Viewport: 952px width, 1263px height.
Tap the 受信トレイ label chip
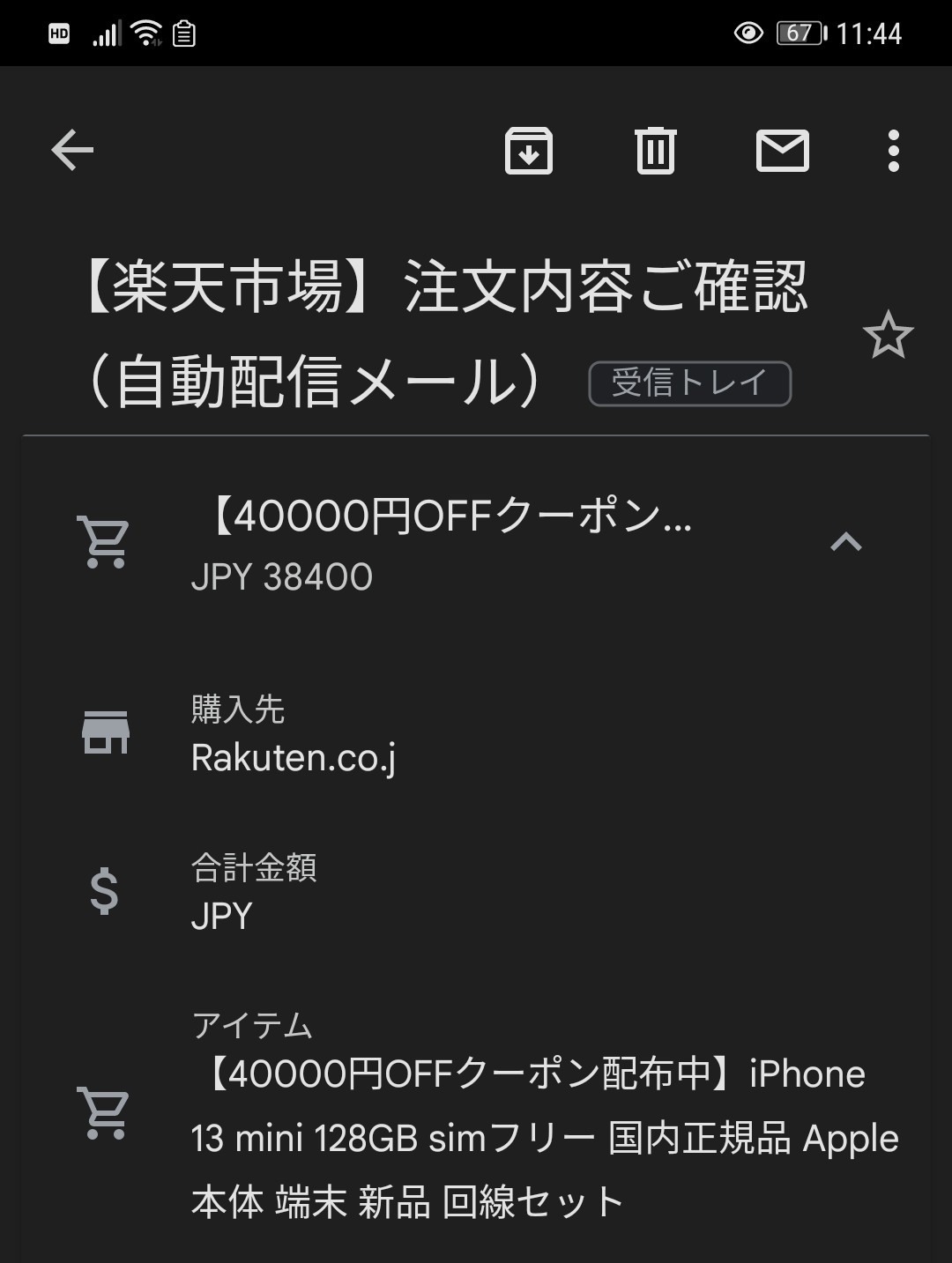pyautogui.click(x=689, y=383)
